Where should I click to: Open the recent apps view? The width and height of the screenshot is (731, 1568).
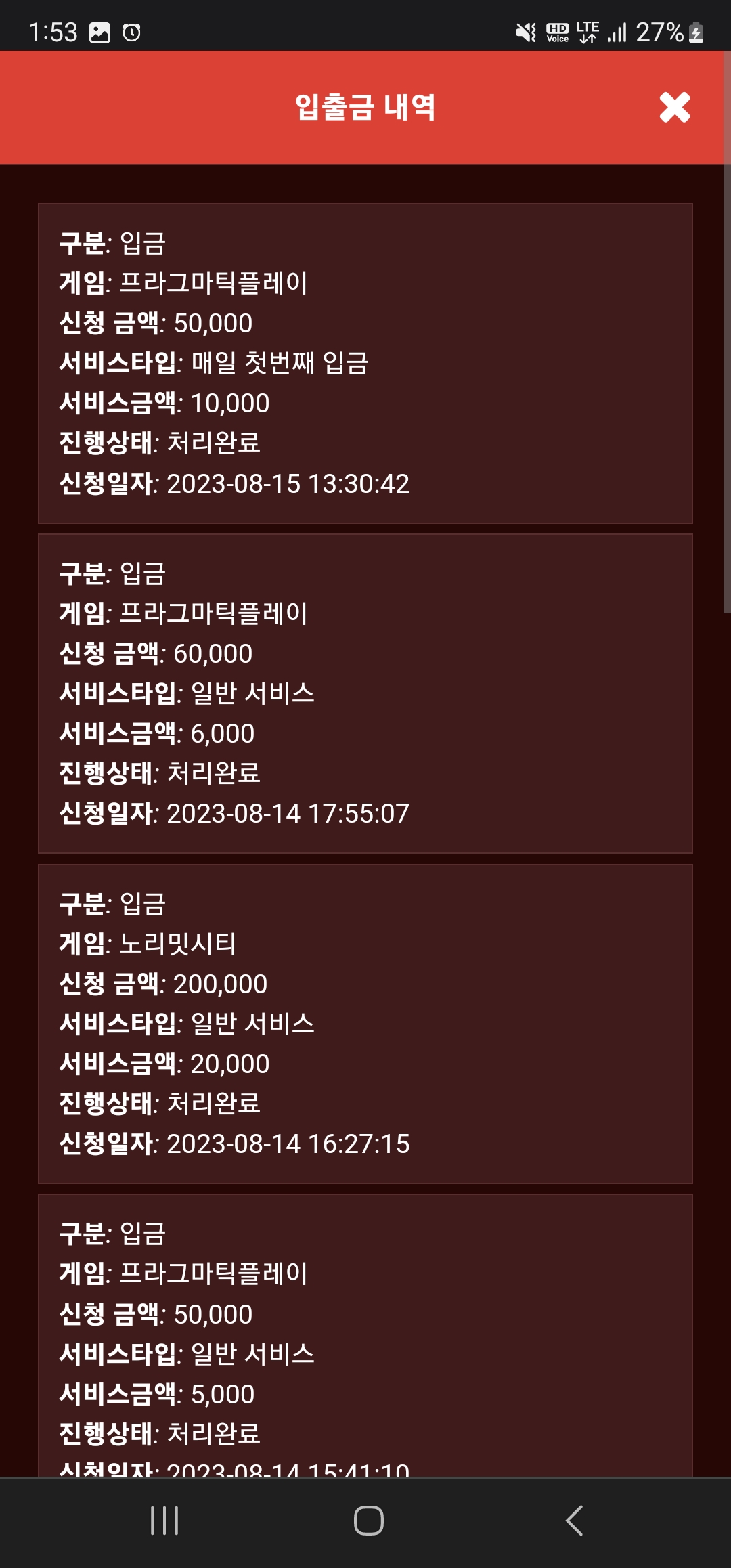[164, 1521]
